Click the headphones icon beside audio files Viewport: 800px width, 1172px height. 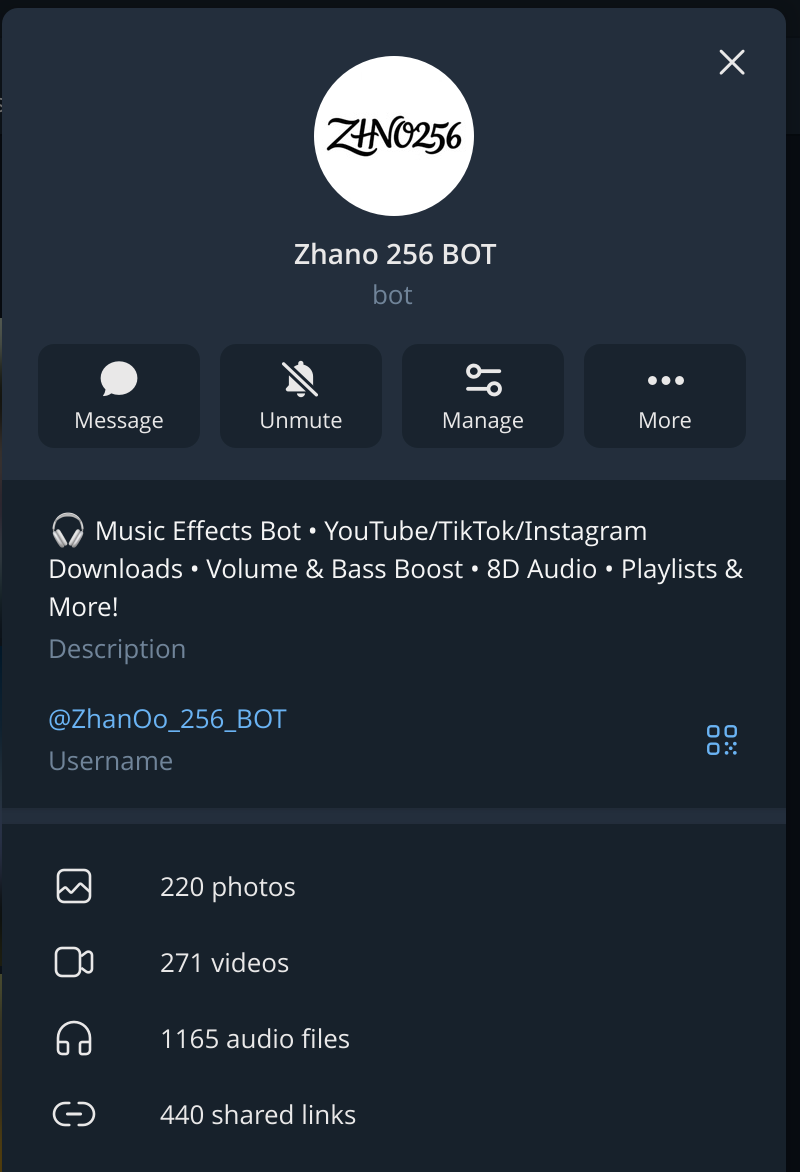pos(73,1038)
